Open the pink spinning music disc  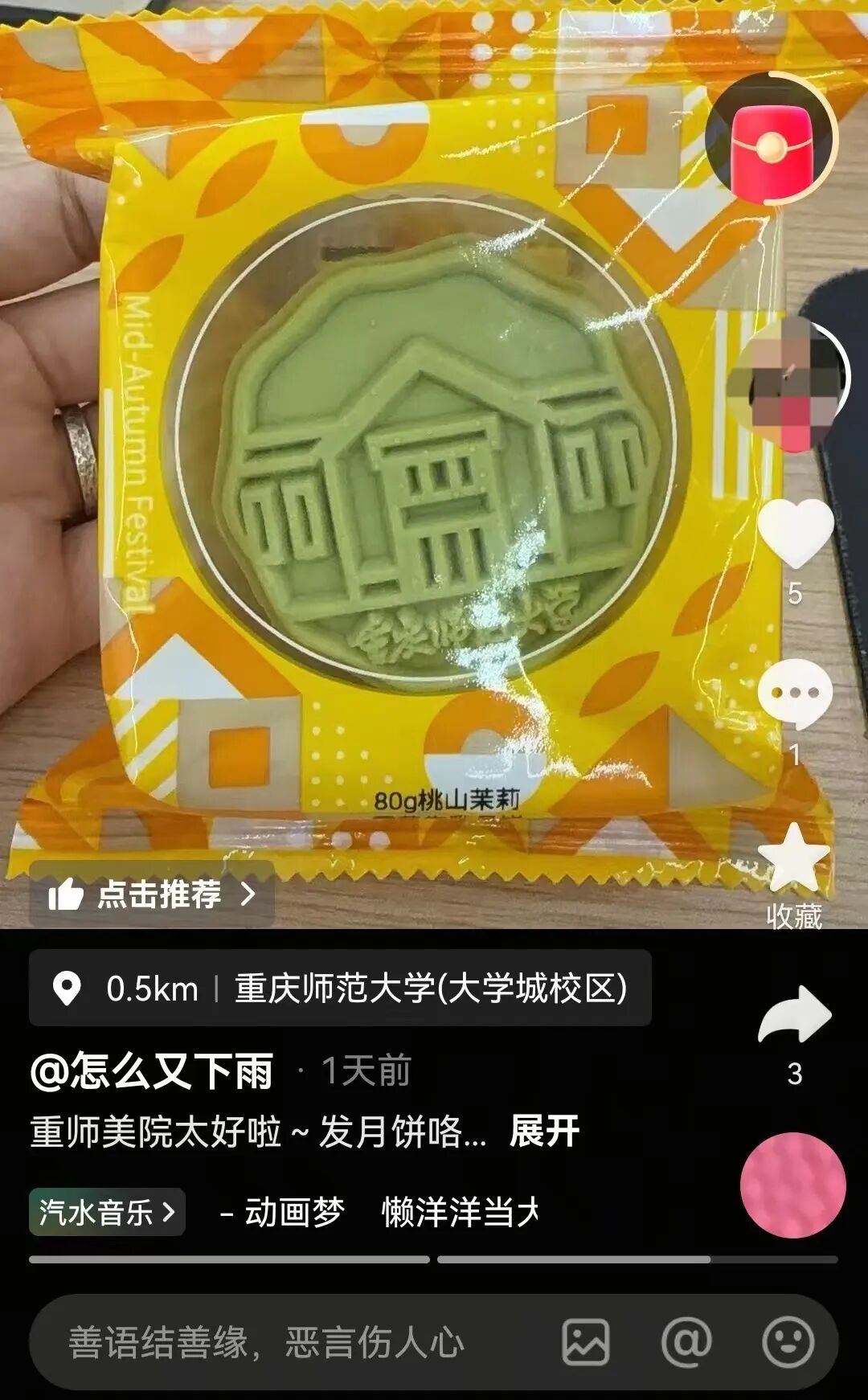[x=792, y=1185]
